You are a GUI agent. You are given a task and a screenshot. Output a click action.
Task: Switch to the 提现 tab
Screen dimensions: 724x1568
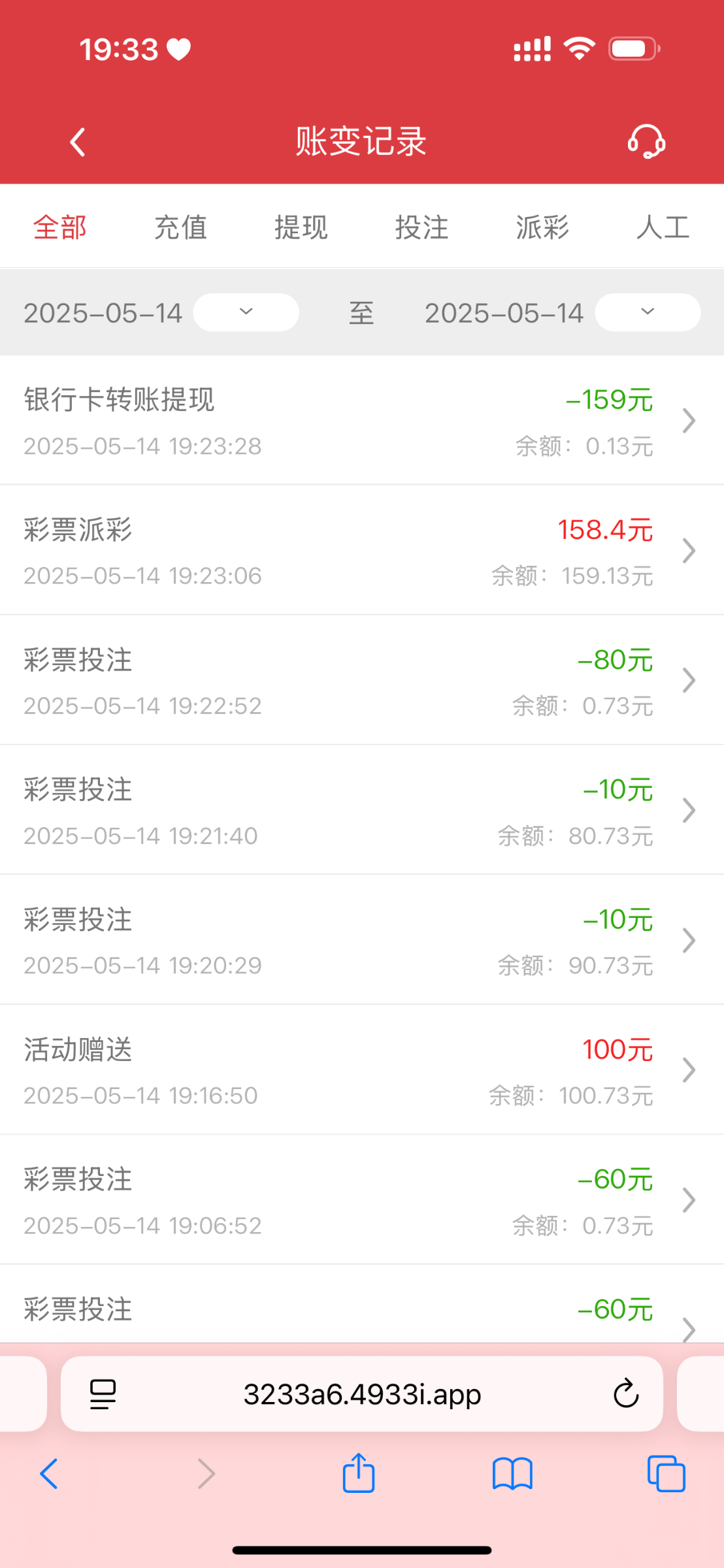coord(301,227)
